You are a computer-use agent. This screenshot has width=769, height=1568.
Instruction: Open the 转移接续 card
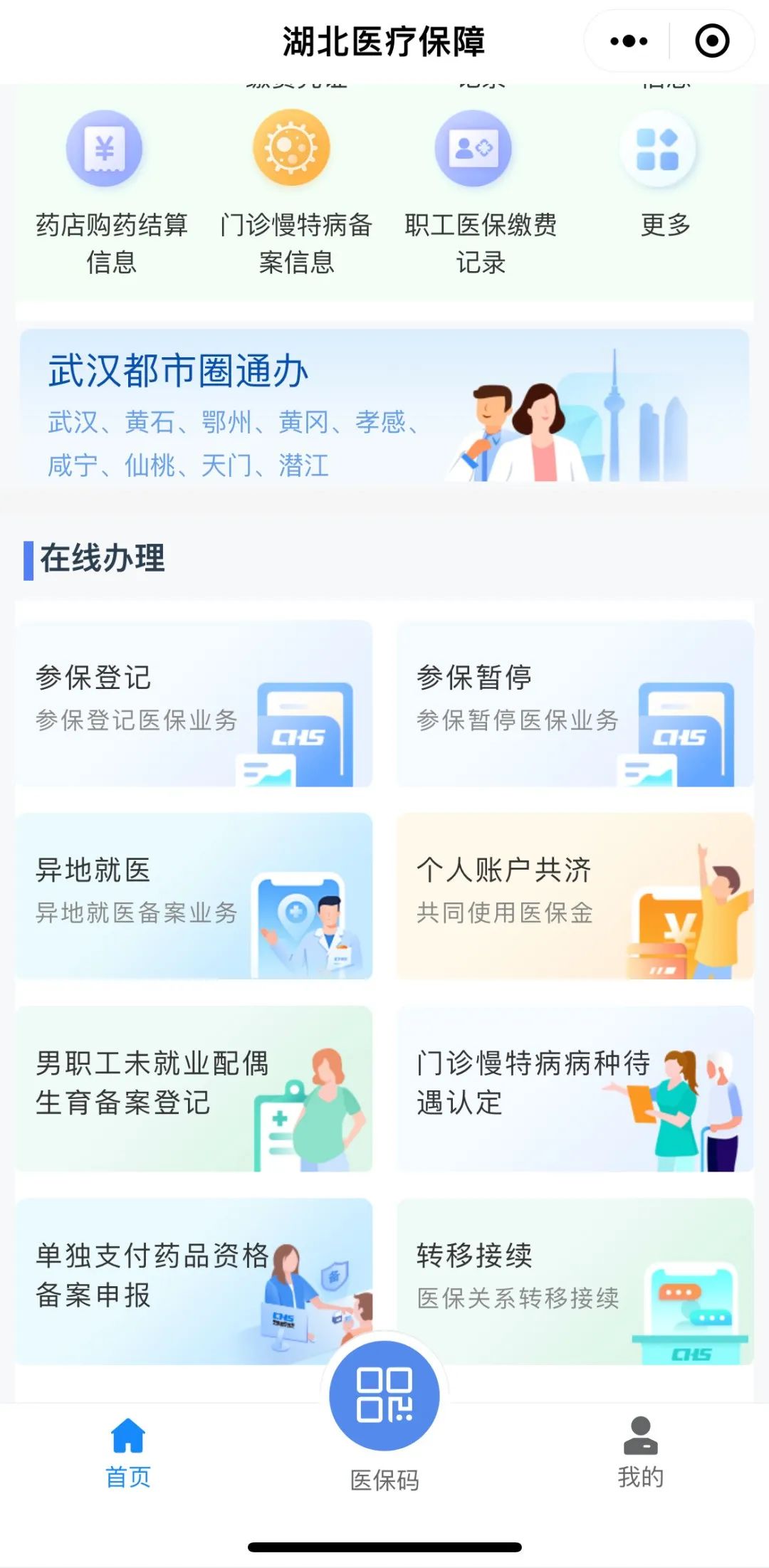(575, 1280)
